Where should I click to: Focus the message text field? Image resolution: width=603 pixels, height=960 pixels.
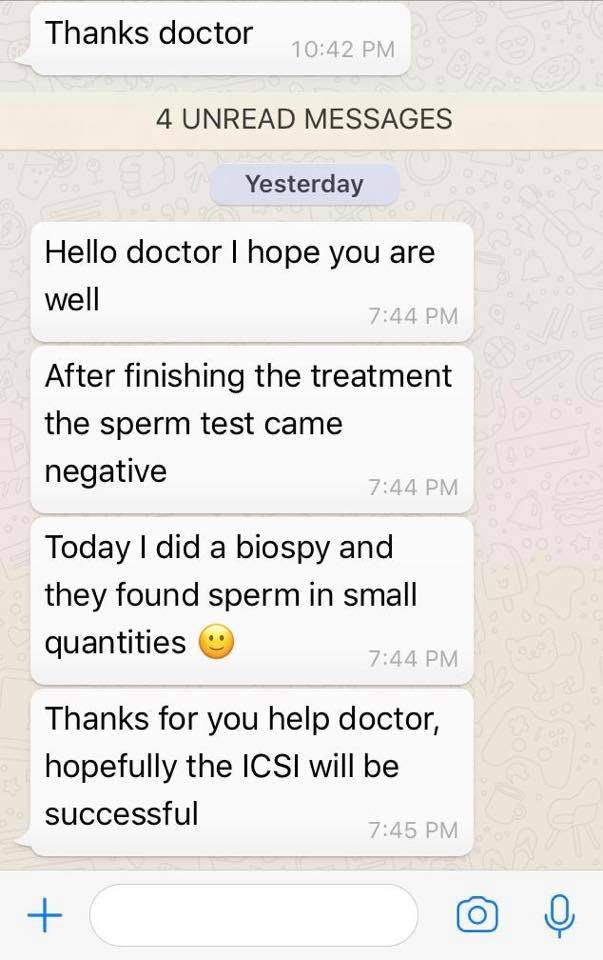pyautogui.click(x=253, y=915)
